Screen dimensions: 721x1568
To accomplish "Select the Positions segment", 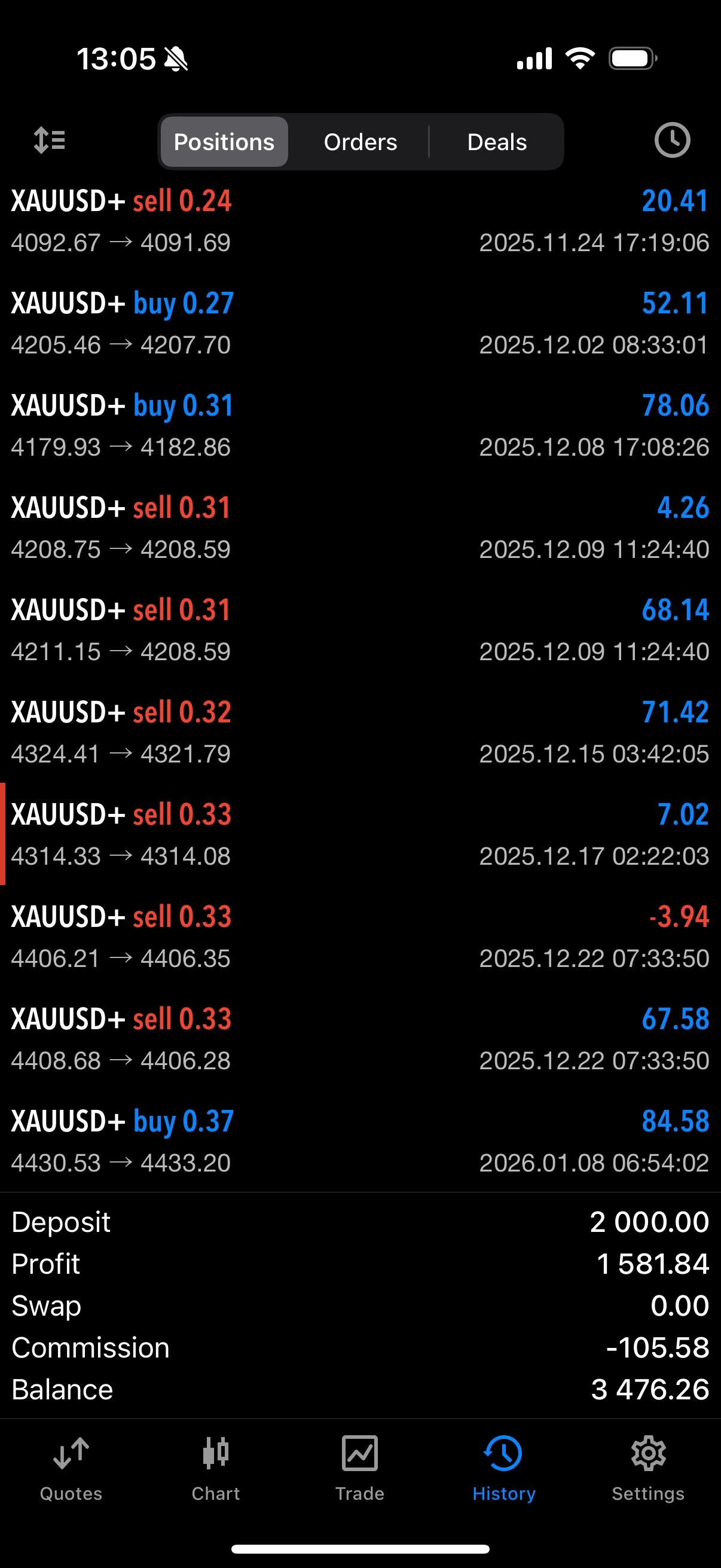I will [224, 142].
